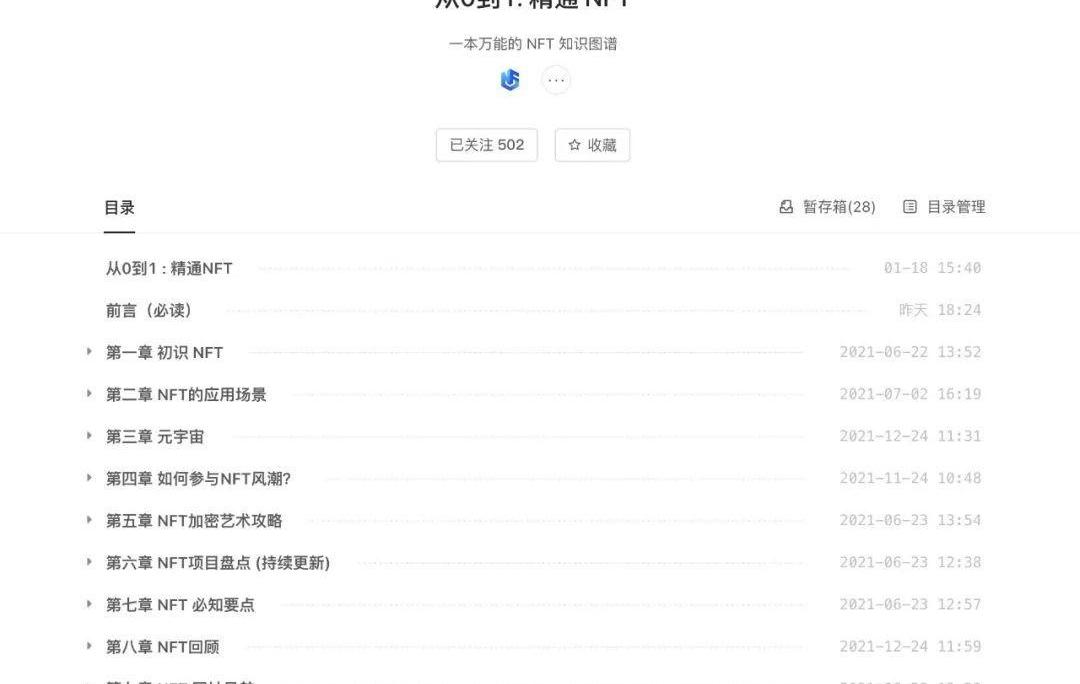Tap the 收藏 star button
Screen dimensions: 1080x684
coord(592,145)
